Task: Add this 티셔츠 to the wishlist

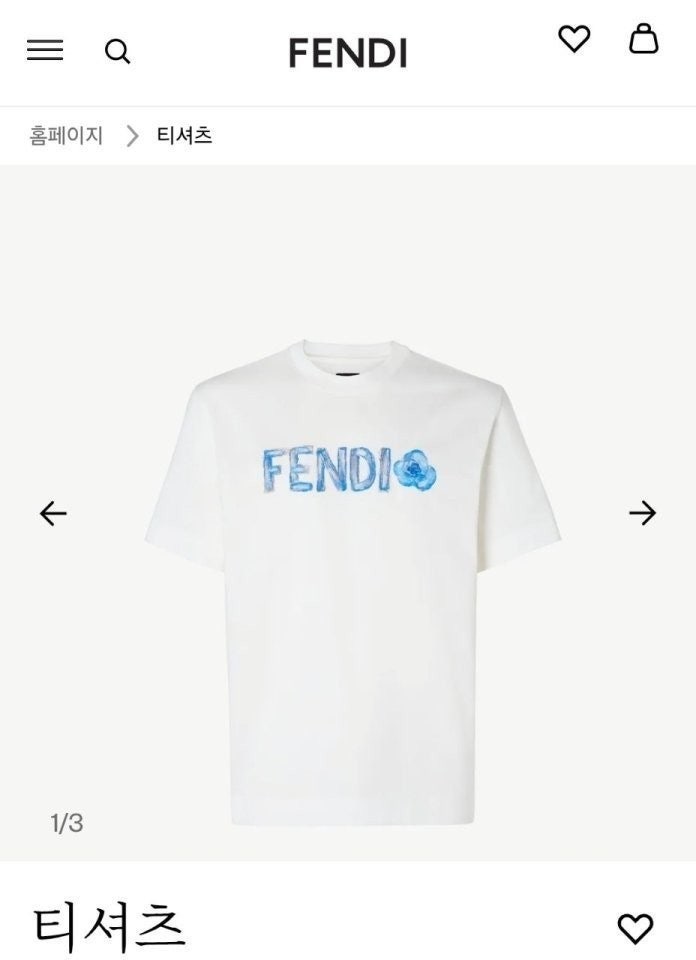Action: click(x=635, y=928)
